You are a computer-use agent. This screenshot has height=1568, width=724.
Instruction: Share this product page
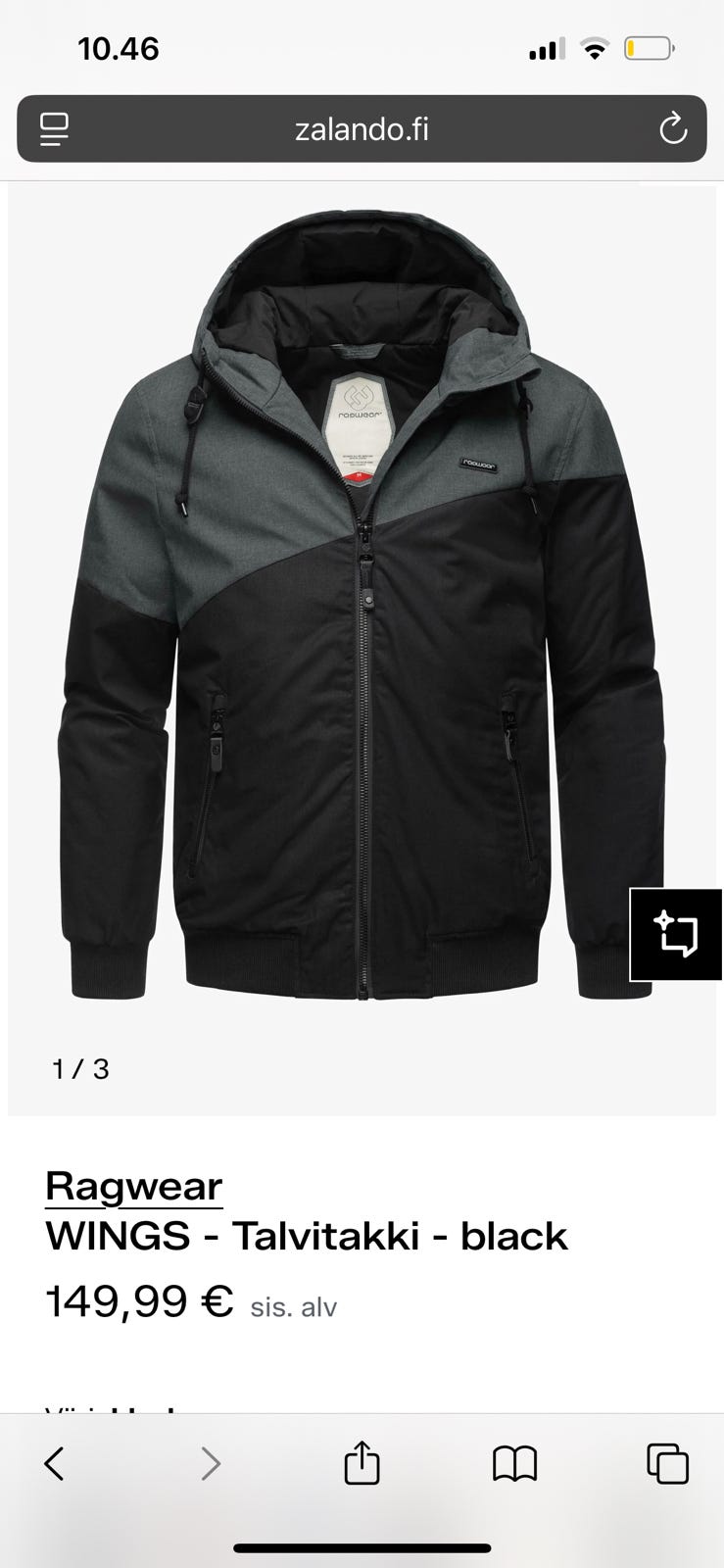(x=362, y=1464)
